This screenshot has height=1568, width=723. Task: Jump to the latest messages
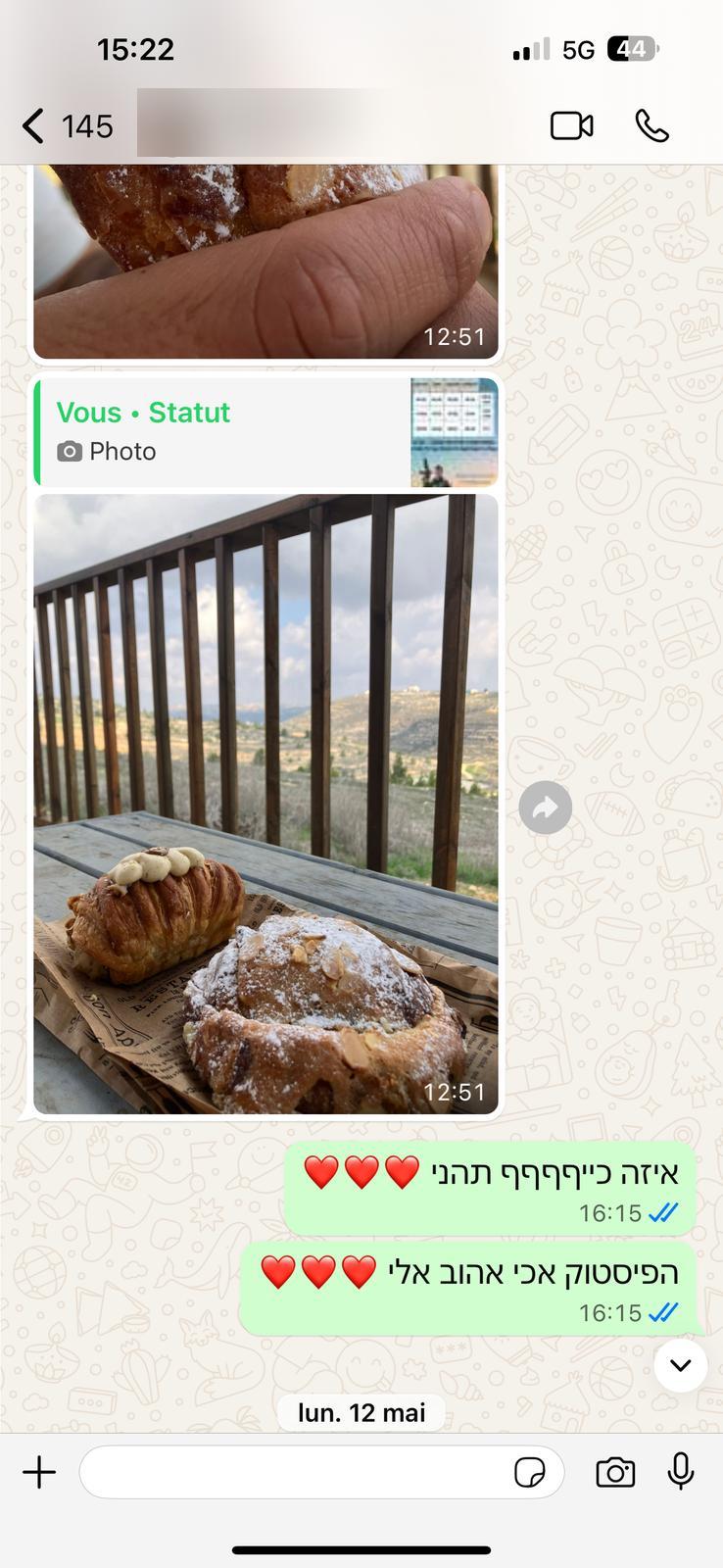point(681,1364)
